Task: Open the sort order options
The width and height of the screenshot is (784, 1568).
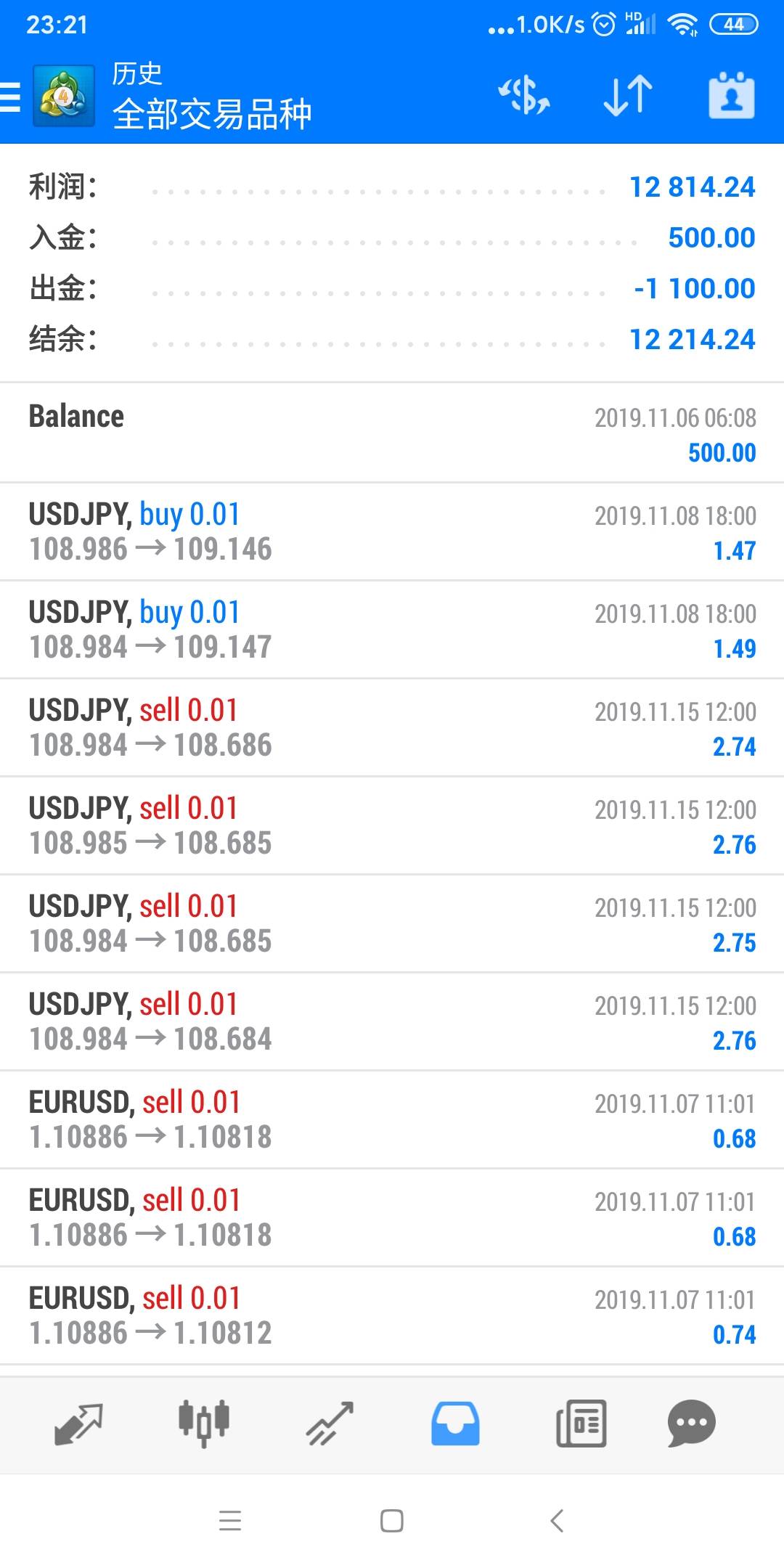Action: point(628,96)
